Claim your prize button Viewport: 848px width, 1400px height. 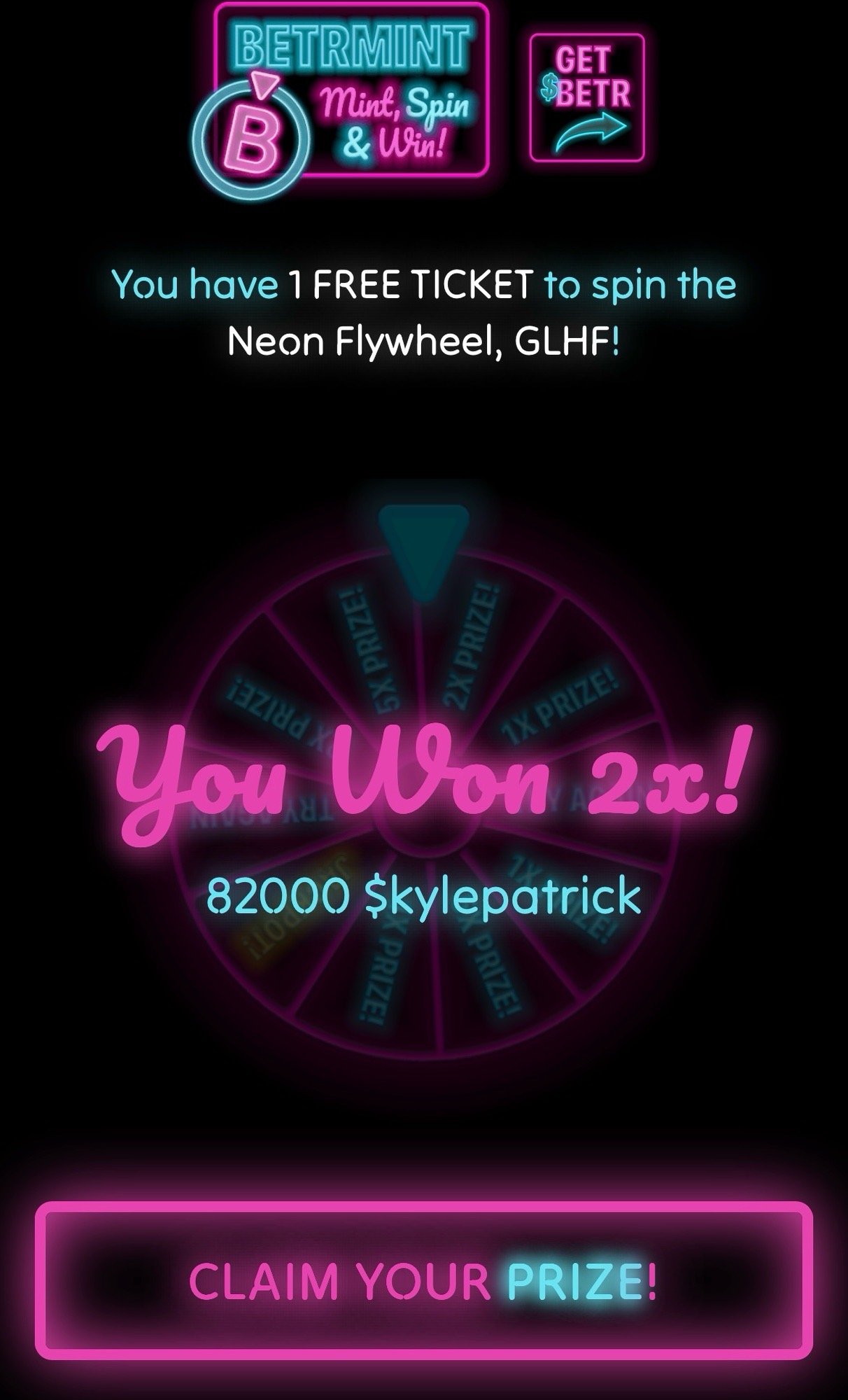click(x=423, y=1280)
